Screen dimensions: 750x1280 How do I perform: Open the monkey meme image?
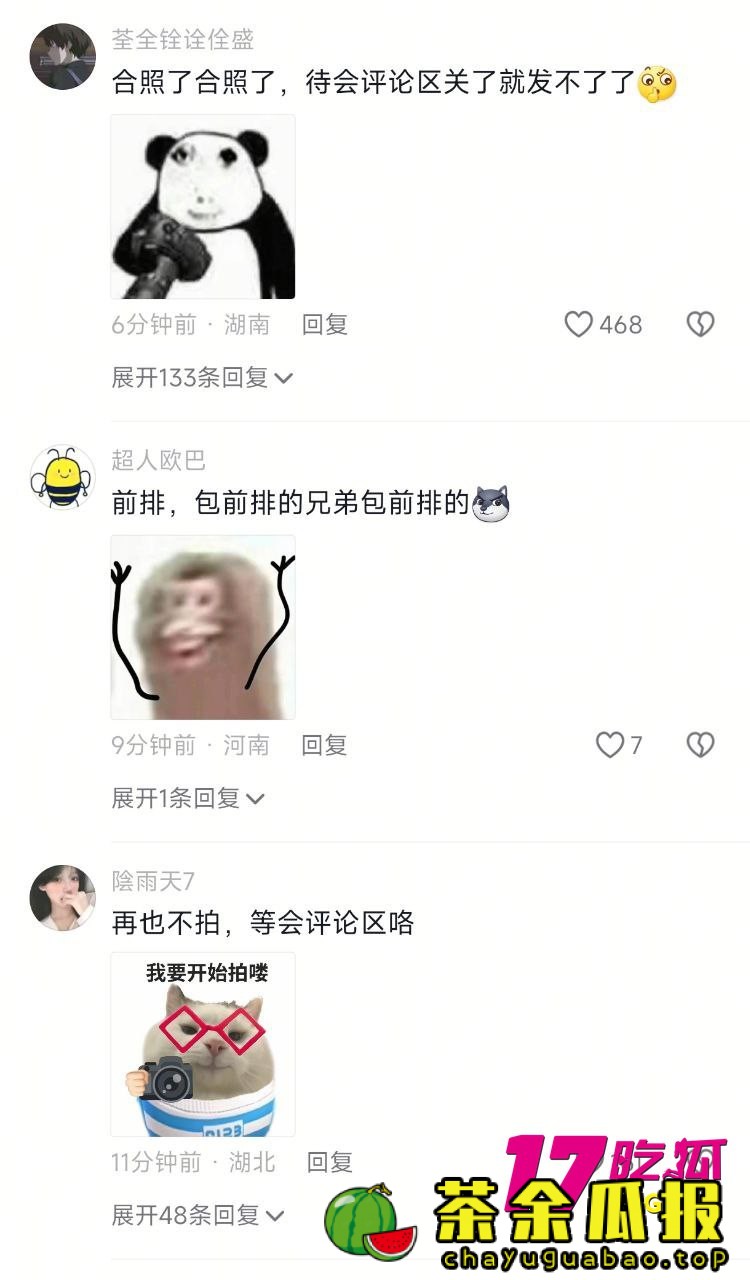(203, 627)
